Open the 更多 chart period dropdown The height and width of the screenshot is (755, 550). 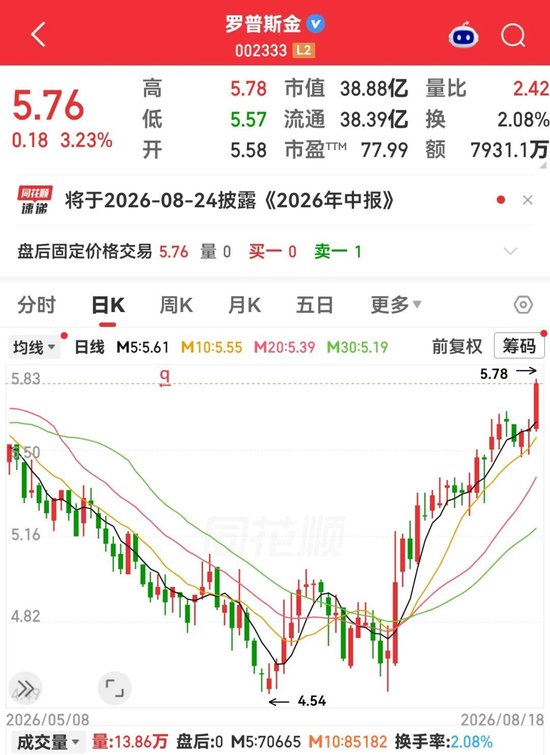395,305
